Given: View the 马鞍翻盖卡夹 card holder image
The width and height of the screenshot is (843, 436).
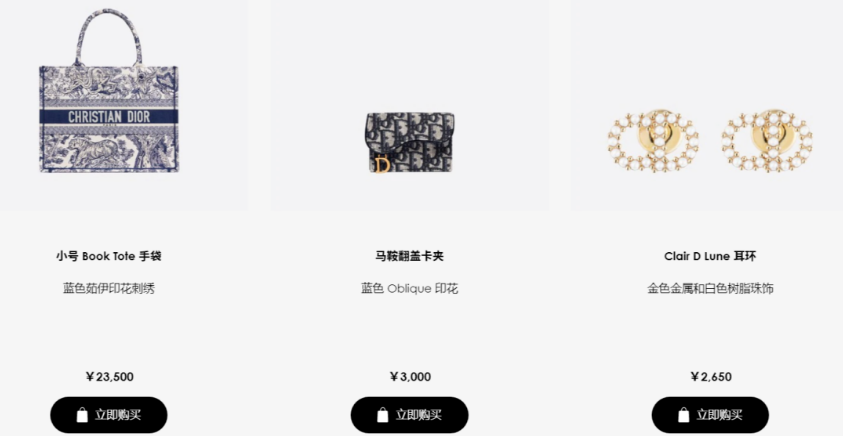Looking at the screenshot, I should pyautogui.click(x=409, y=141).
